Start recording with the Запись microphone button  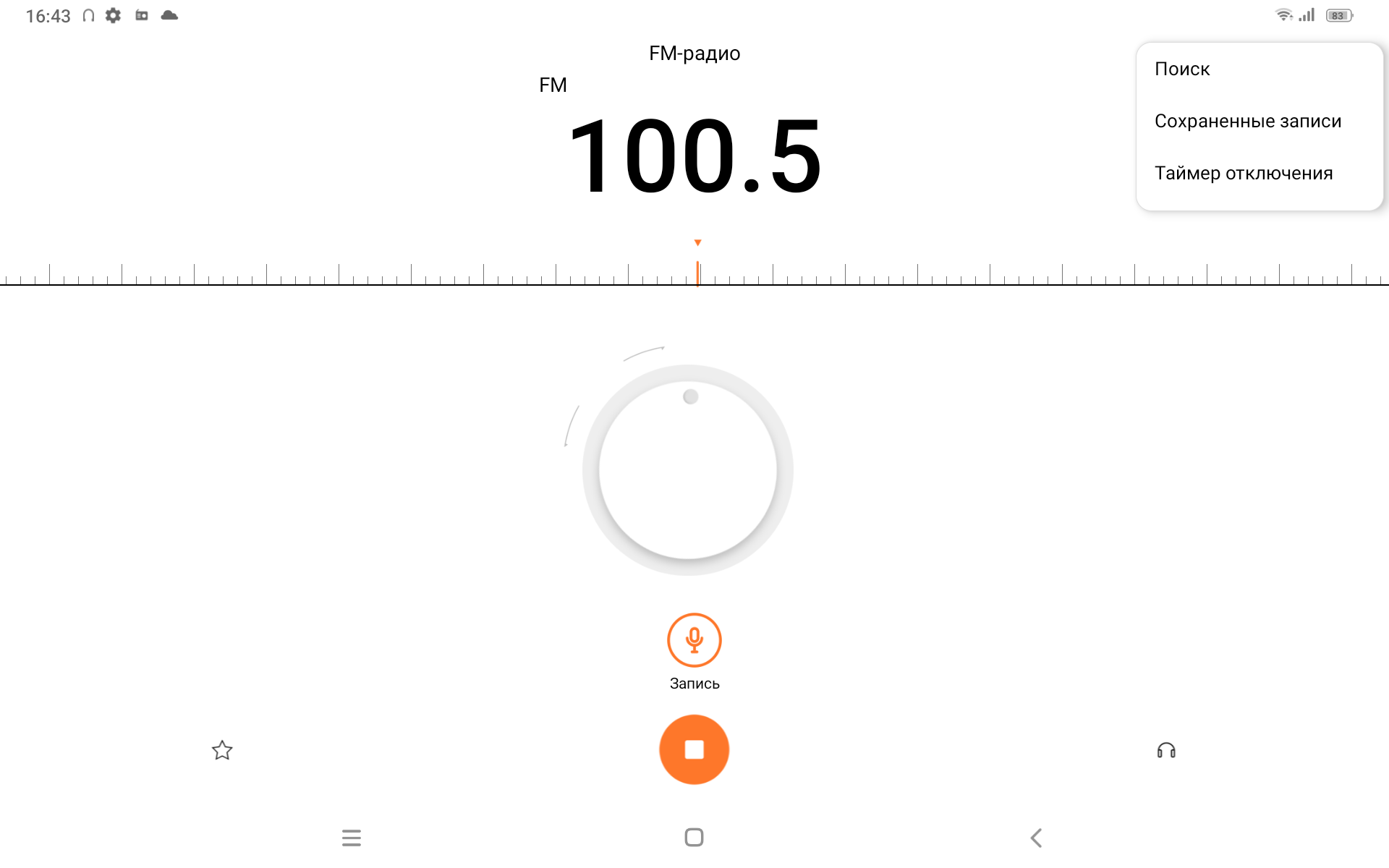click(694, 640)
